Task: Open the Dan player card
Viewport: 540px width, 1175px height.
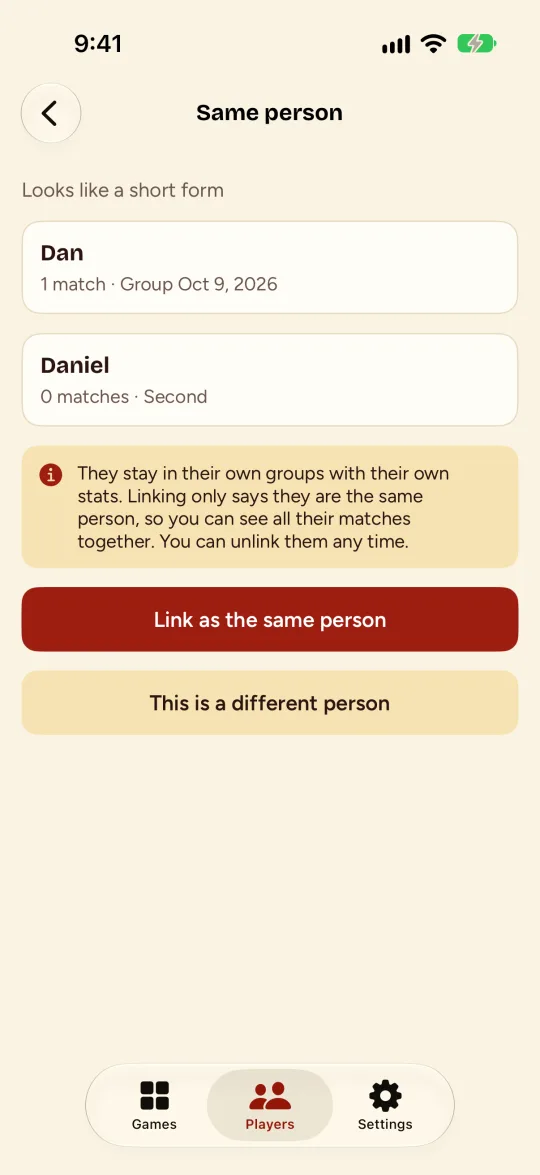Action: coord(270,267)
